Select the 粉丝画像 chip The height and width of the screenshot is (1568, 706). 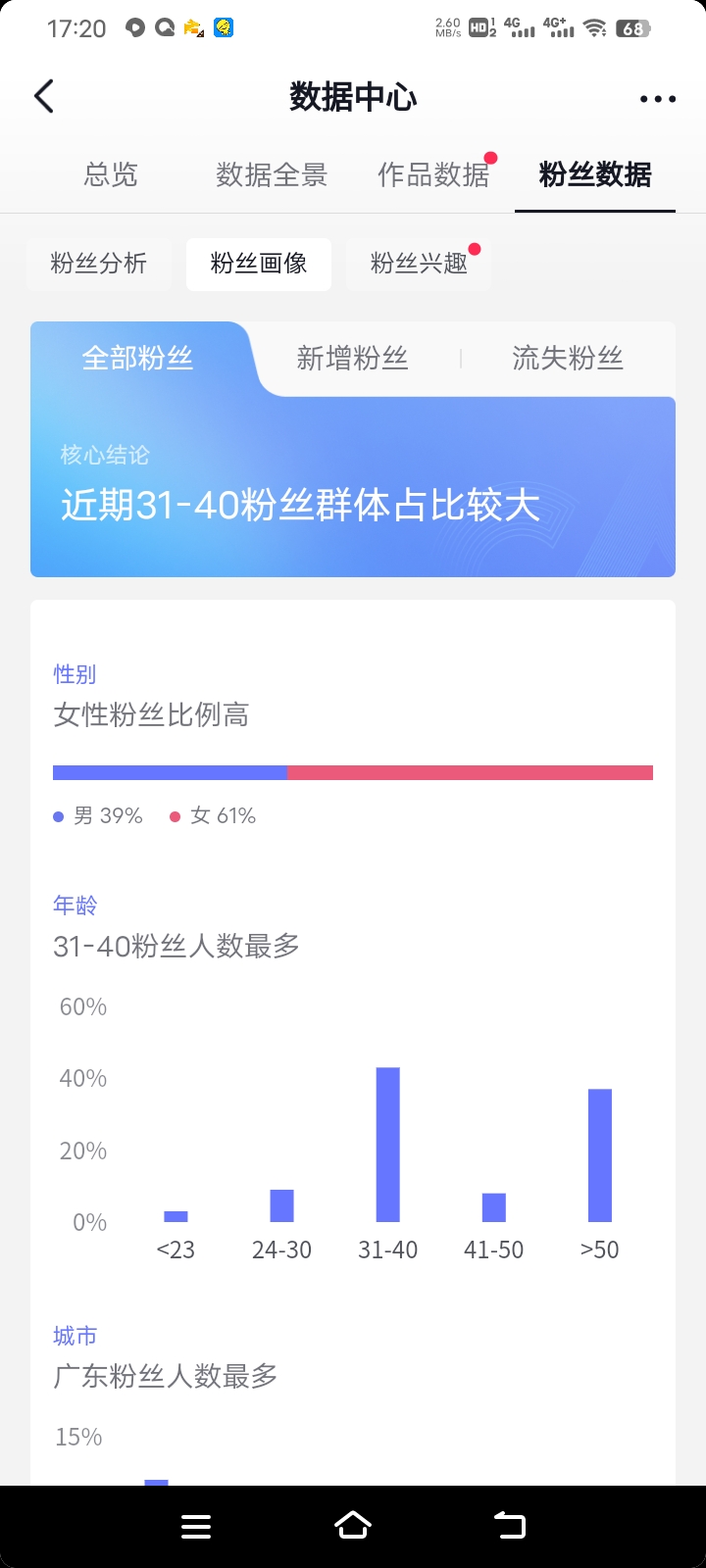(x=259, y=264)
